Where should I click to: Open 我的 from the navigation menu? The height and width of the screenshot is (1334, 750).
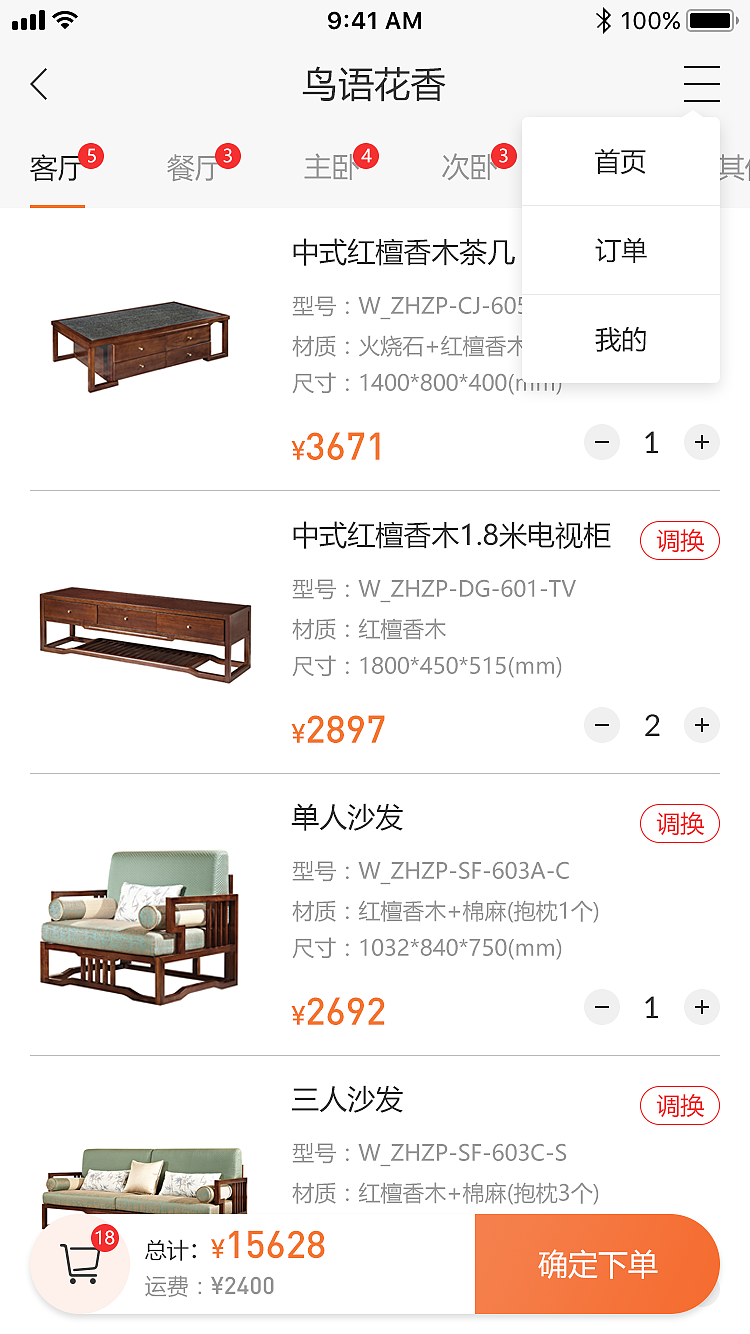coord(620,339)
